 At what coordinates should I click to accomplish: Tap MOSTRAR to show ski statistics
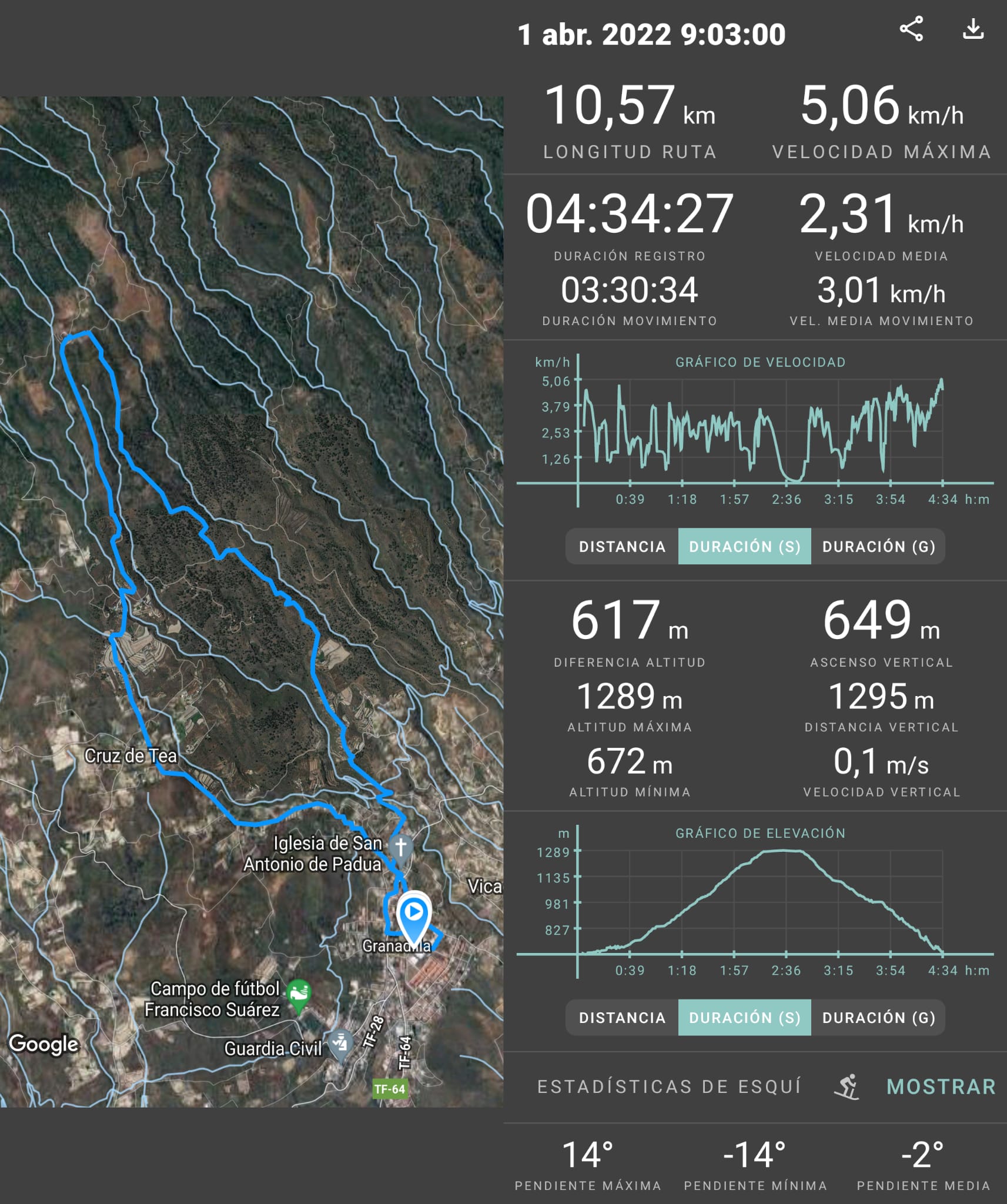click(941, 1087)
